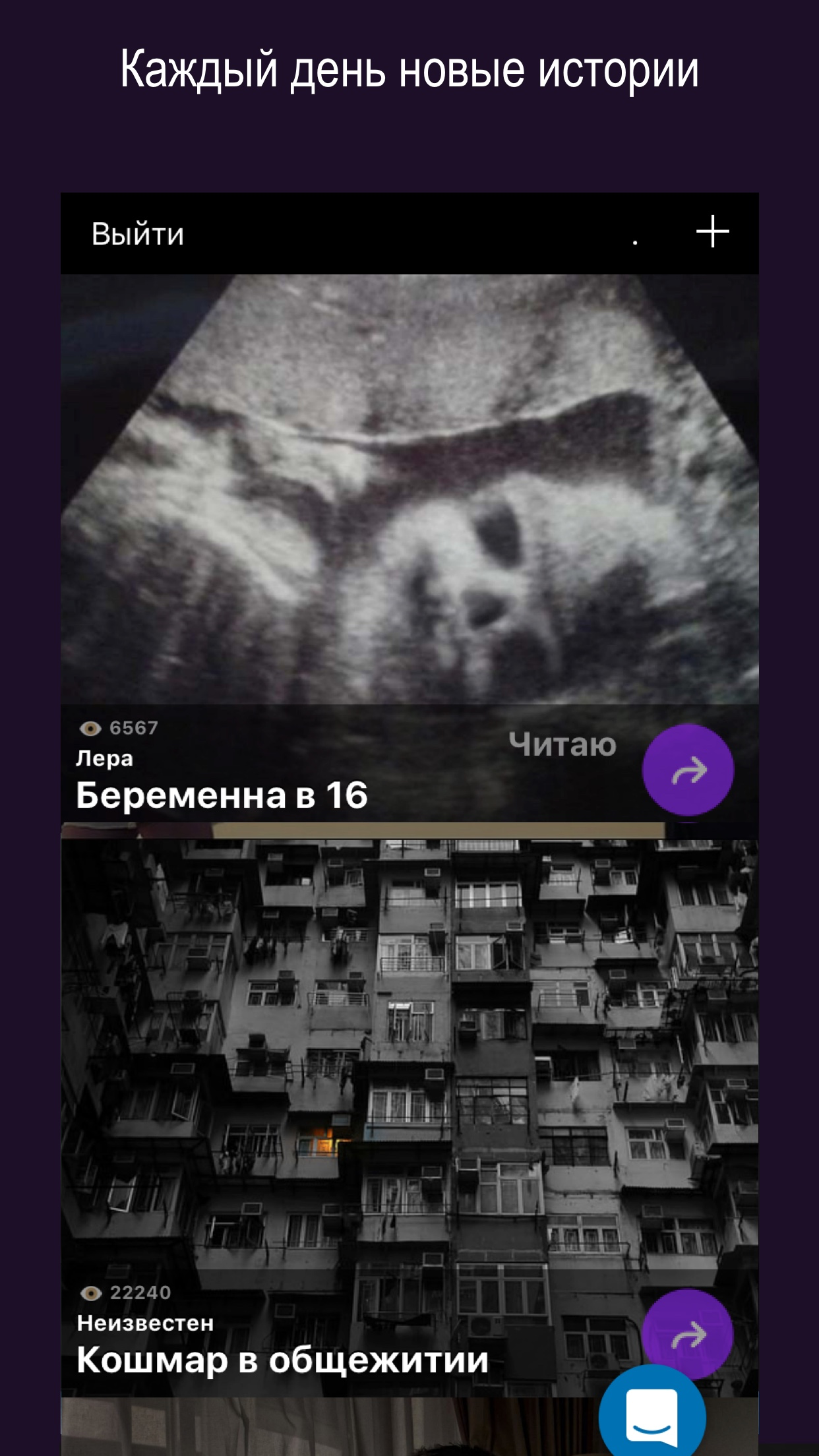
Task: Tap the building cover image of 'Кошмар в общежитии'
Action: pos(409,1055)
